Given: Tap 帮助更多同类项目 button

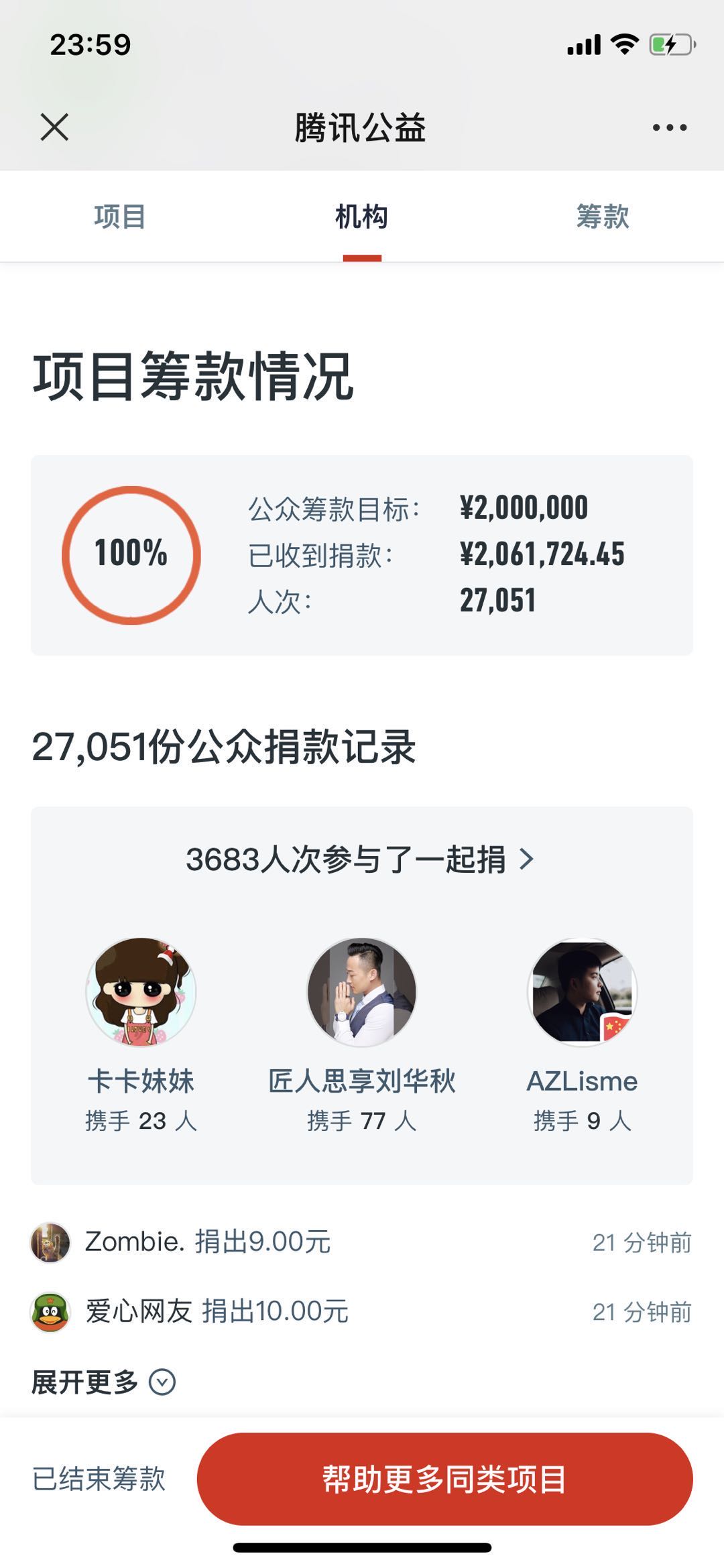Looking at the screenshot, I should point(444,1479).
